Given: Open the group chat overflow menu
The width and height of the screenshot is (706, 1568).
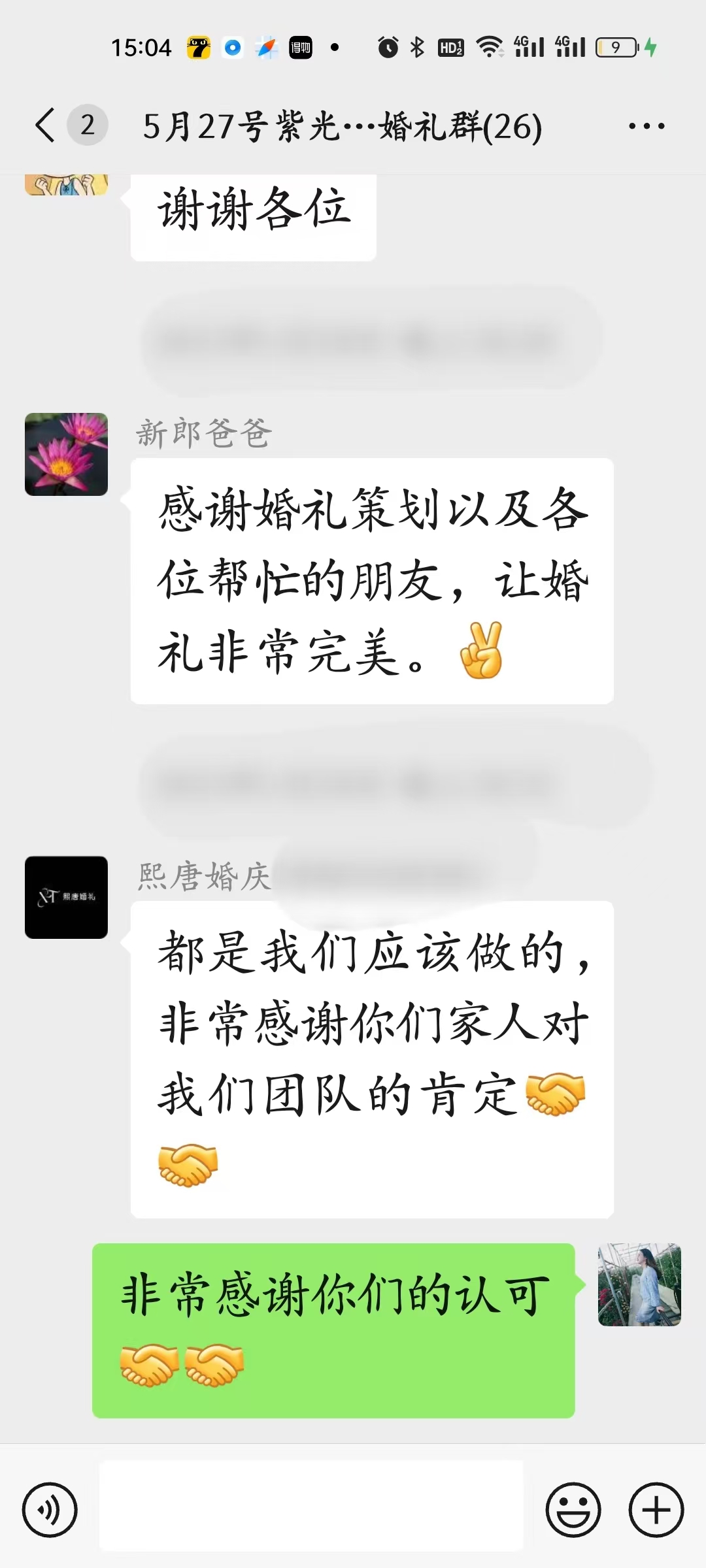Looking at the screenshot, I should click(x=647, y=126).
